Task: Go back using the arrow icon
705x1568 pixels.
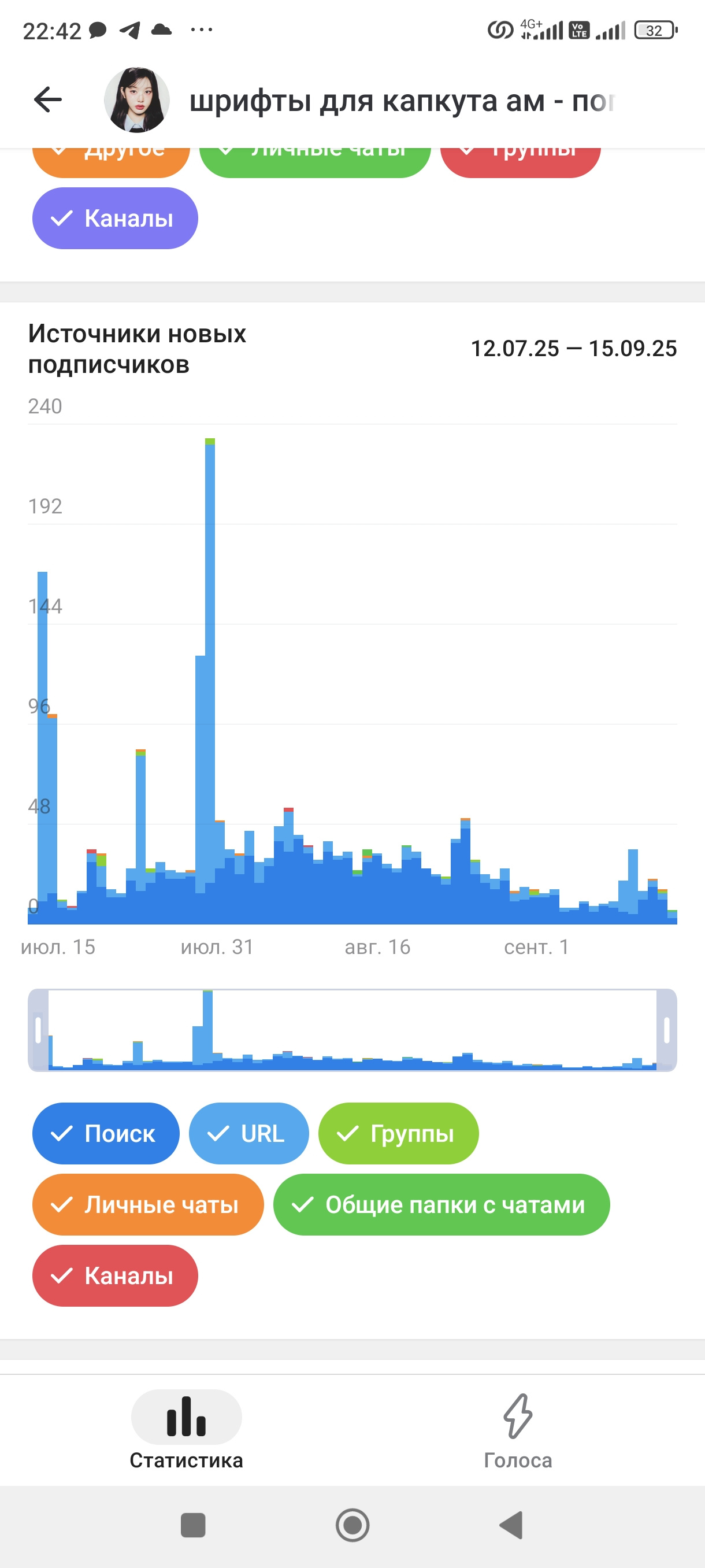Action: click(x=48, y=99)
